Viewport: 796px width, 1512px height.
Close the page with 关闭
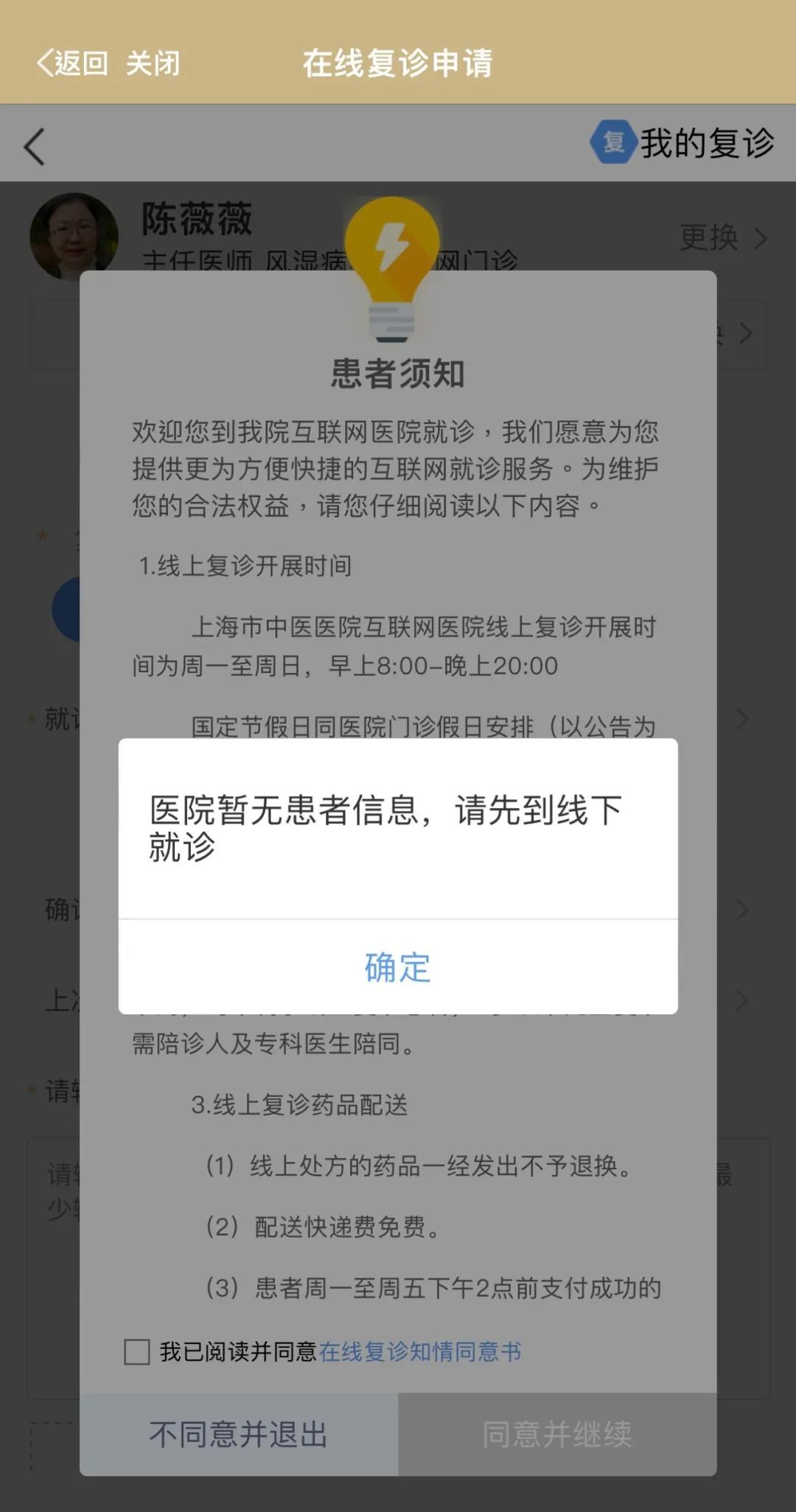[x=153, y=63]
